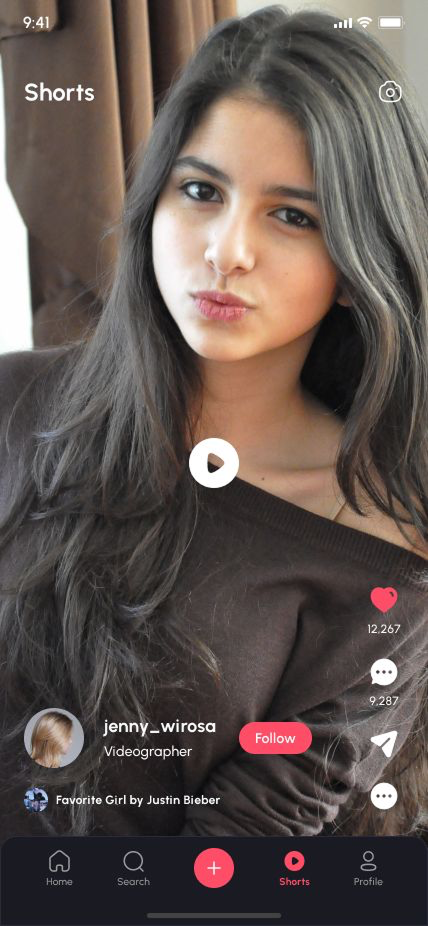Viewport: 428px width, 926px height.
Task: Like this short with the heart icon
Action: 384,600
